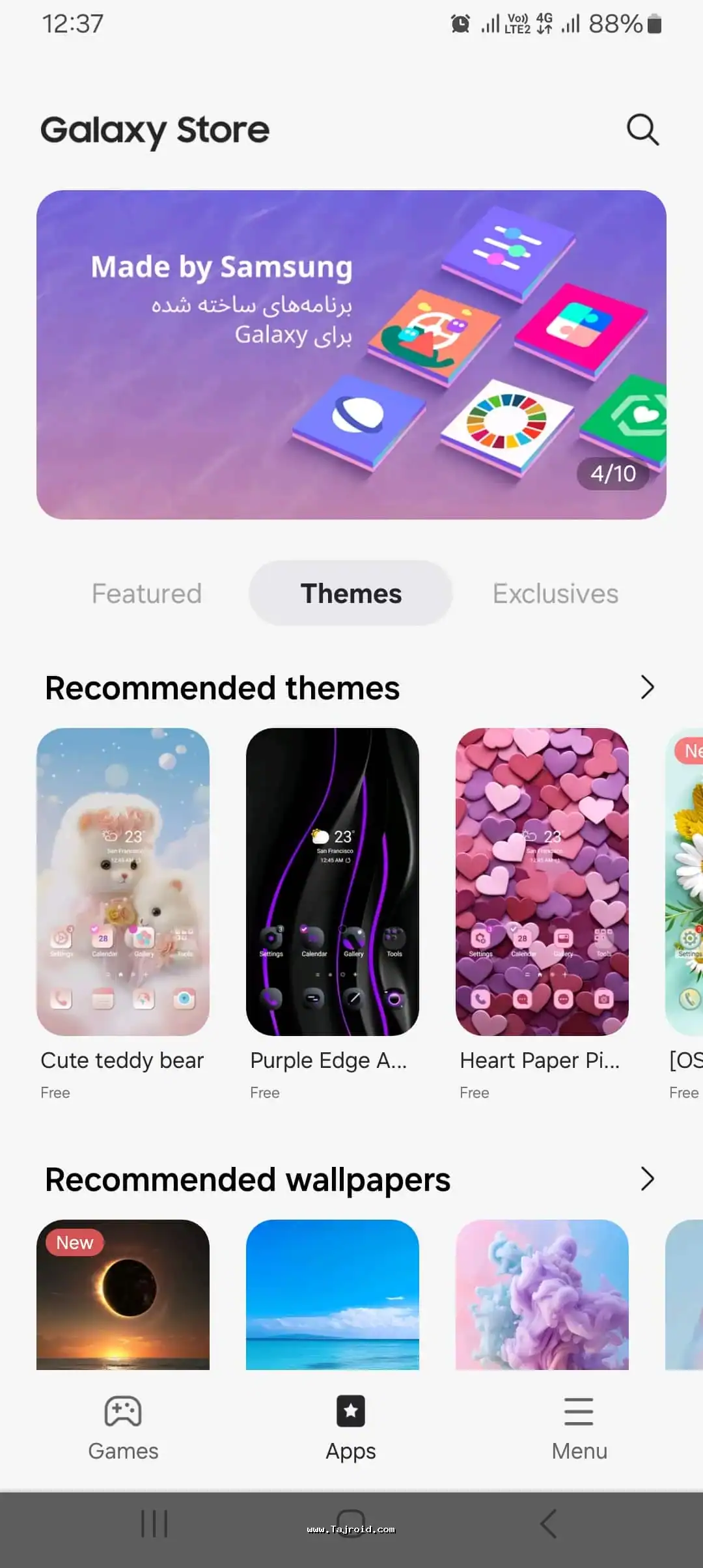Switch to the Exclusives tab
Viewport: 703px width, 1568px height.
(555, 593)
